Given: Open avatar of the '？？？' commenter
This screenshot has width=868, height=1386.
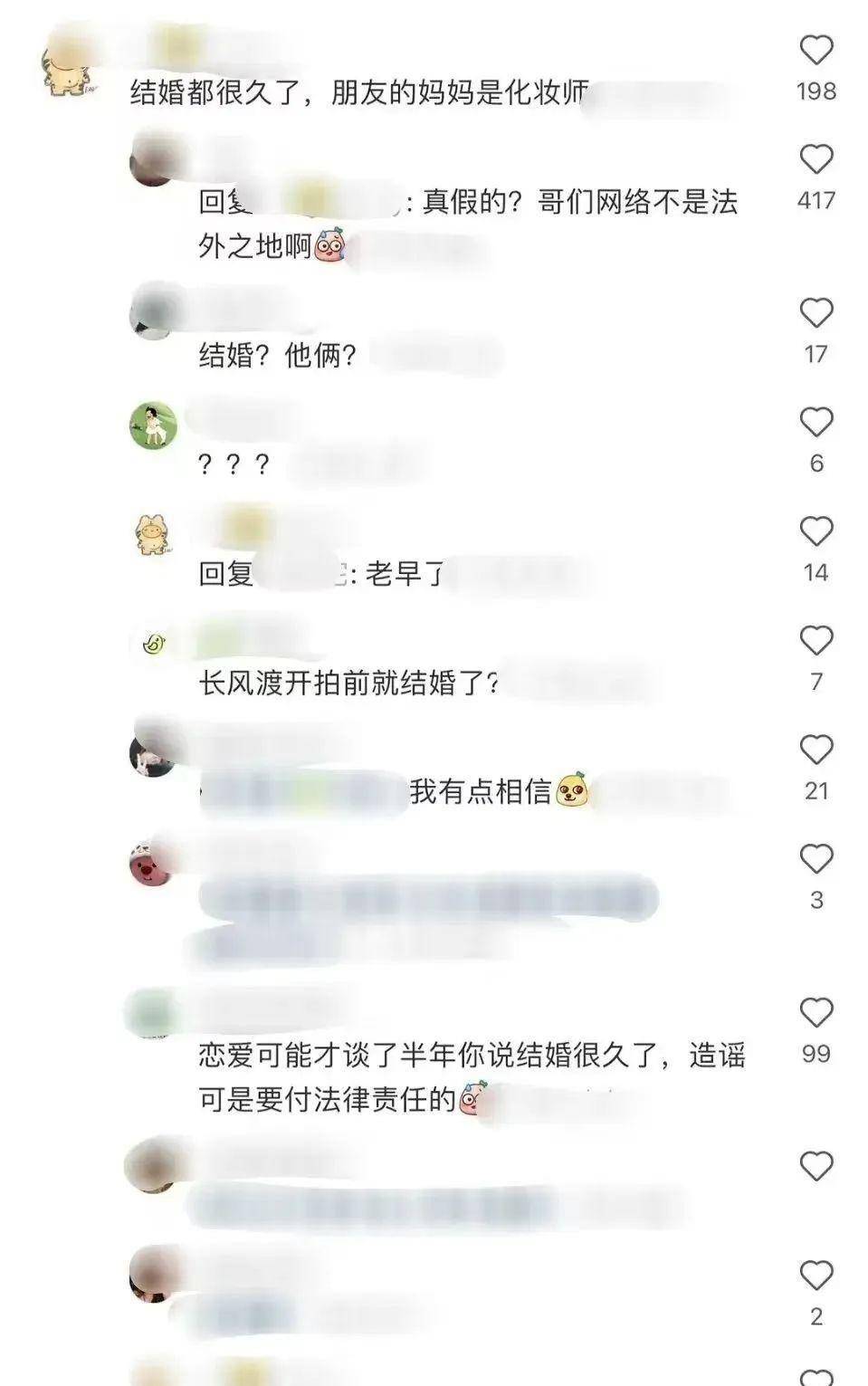Looking at the screenshot, I should [152, 425].
